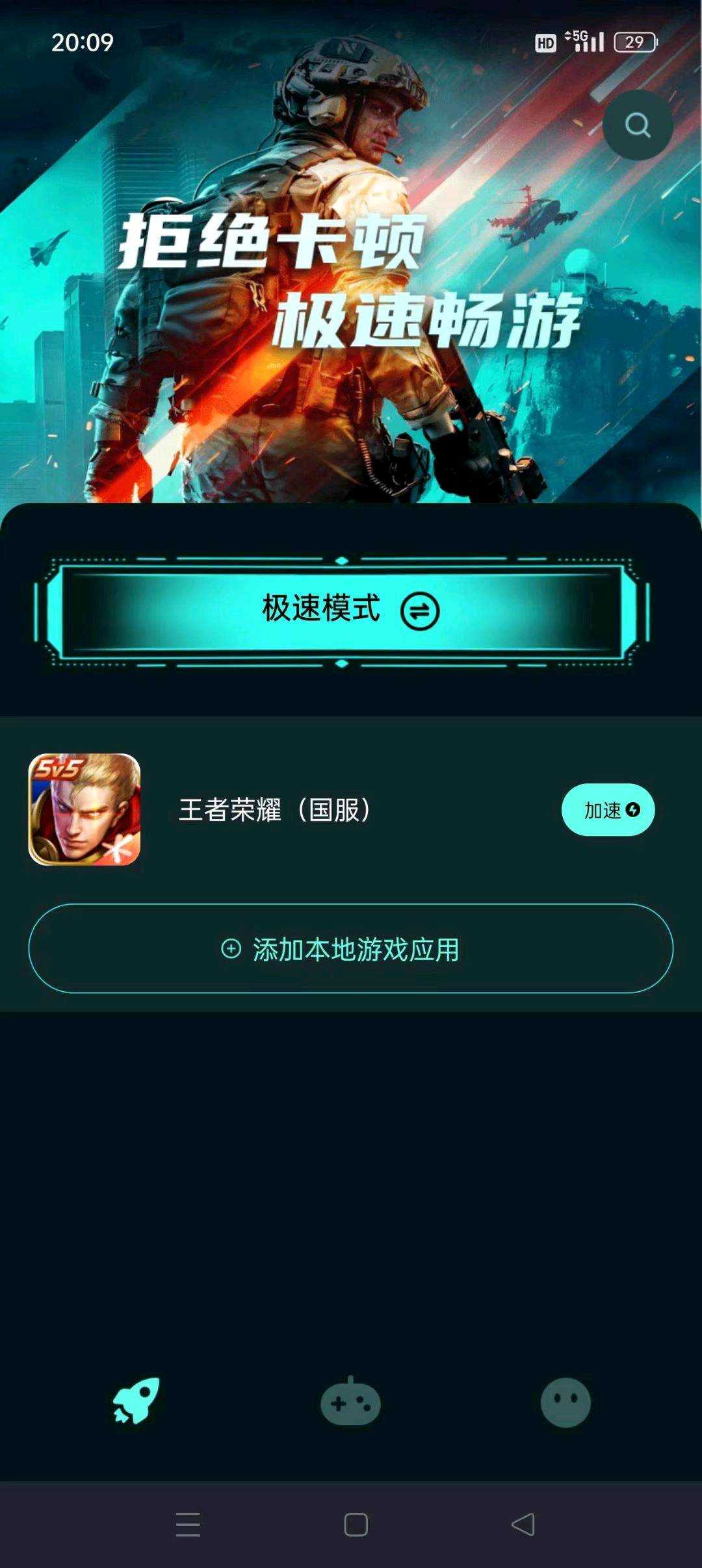
Task: Open the face profile tab
Action: [565, 1402]
